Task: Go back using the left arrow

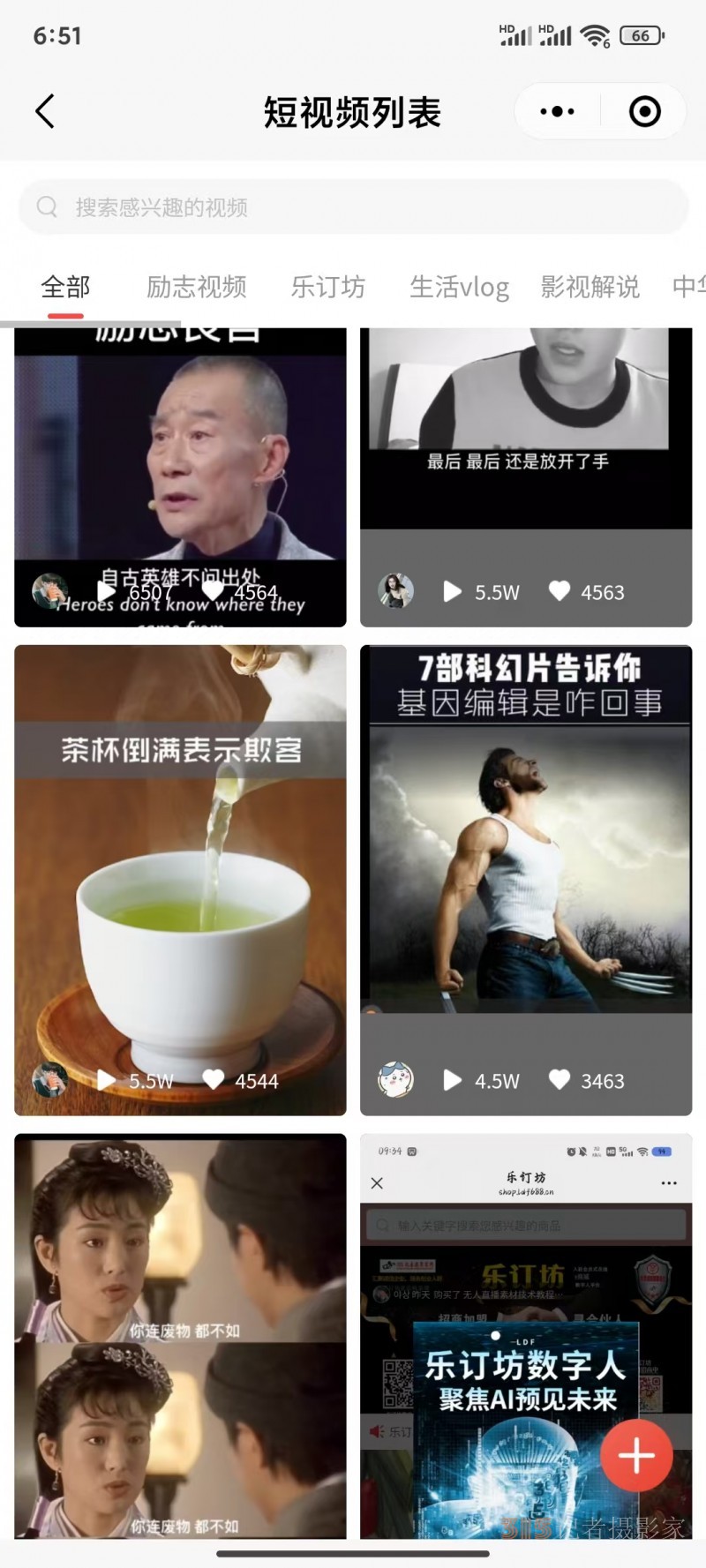Action: point(44,111)
